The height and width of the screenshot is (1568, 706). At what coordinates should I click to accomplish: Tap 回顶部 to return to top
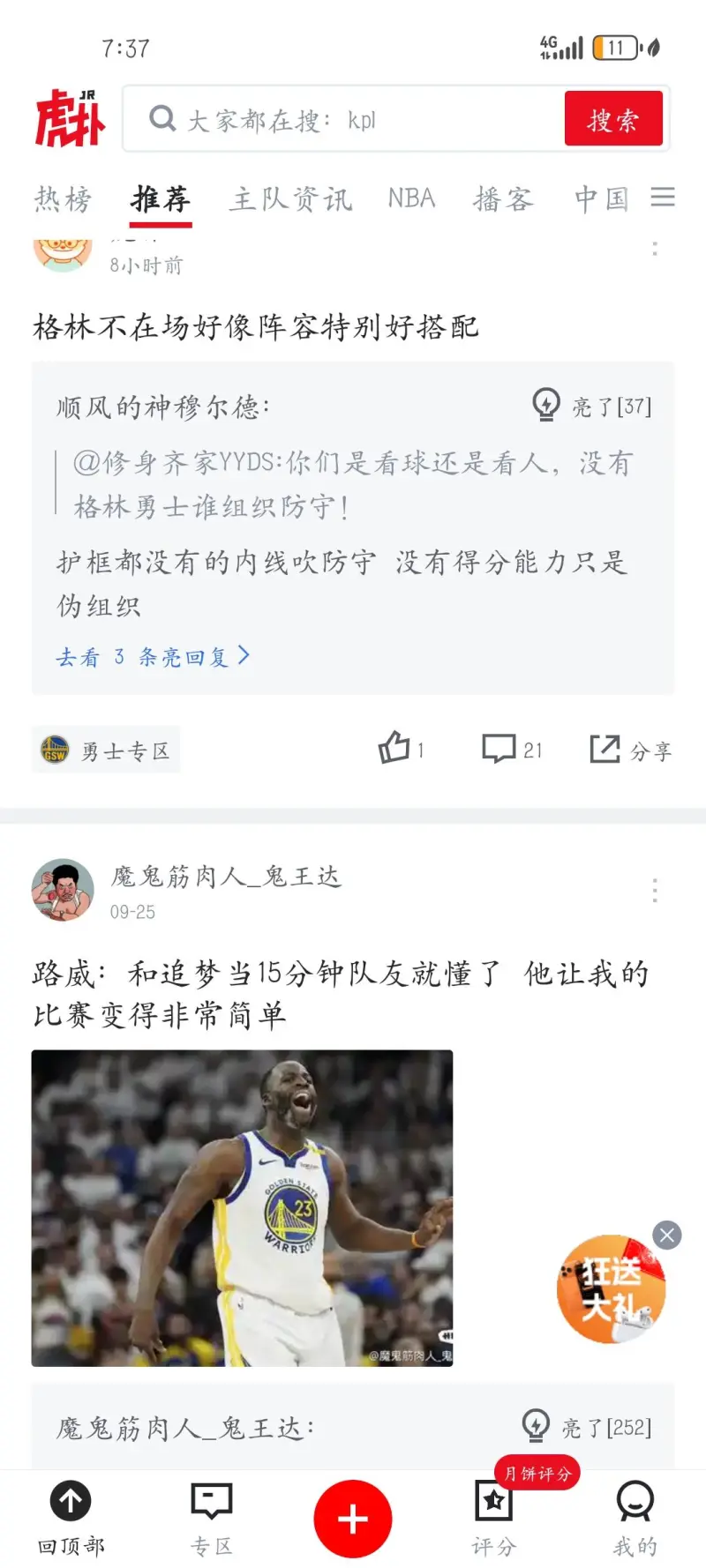click(x=71, y=1519)
